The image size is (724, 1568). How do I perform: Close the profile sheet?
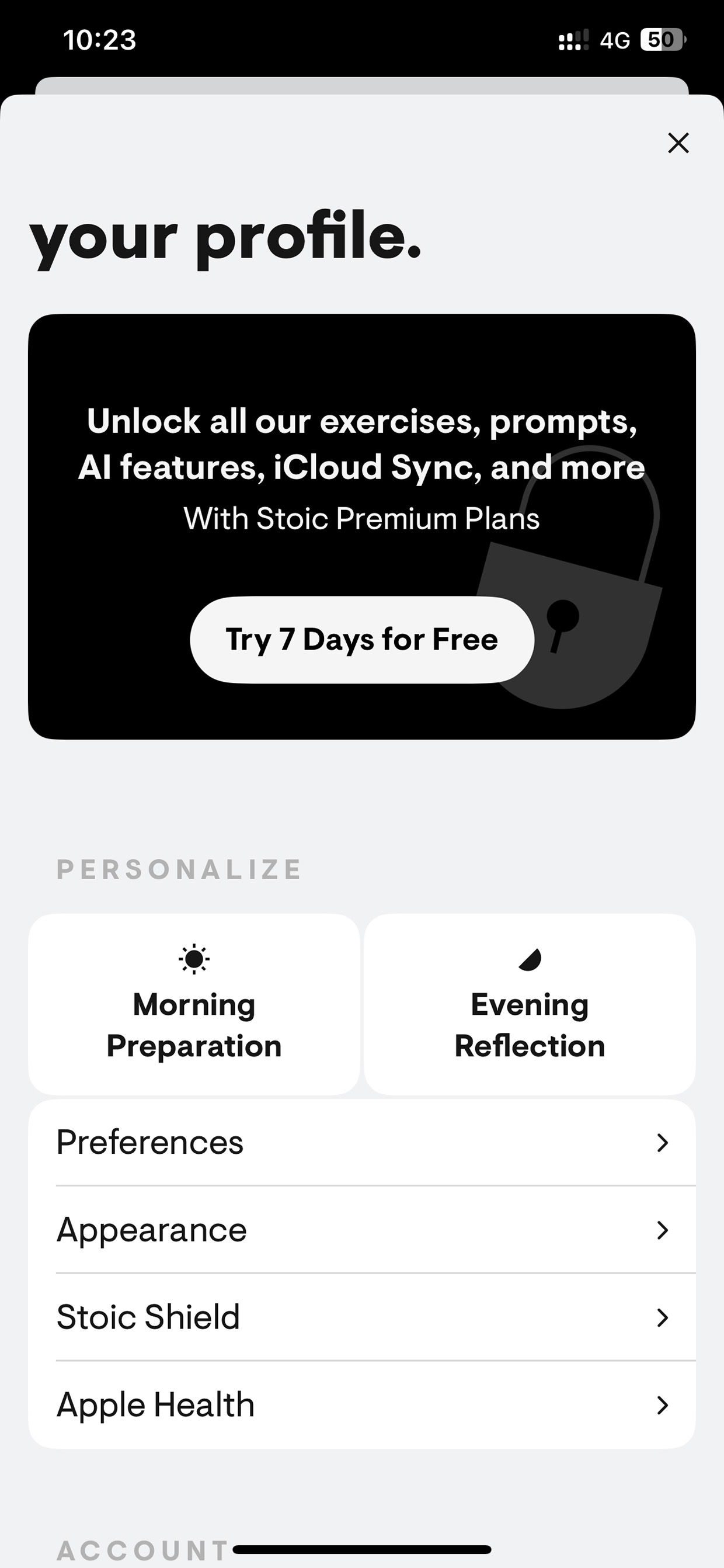pyautogui.click(x=678, y=143)
